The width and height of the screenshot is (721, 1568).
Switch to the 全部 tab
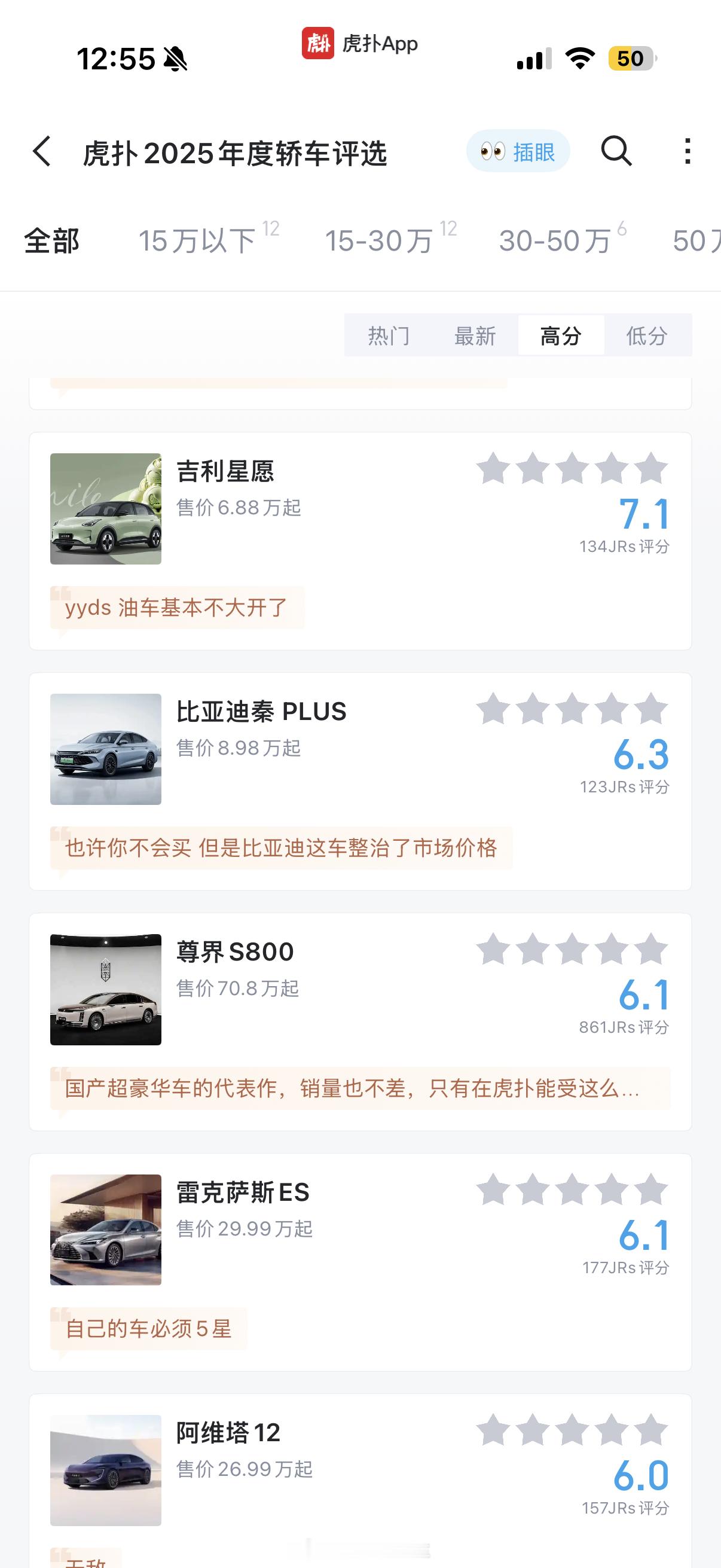point(52,241)
